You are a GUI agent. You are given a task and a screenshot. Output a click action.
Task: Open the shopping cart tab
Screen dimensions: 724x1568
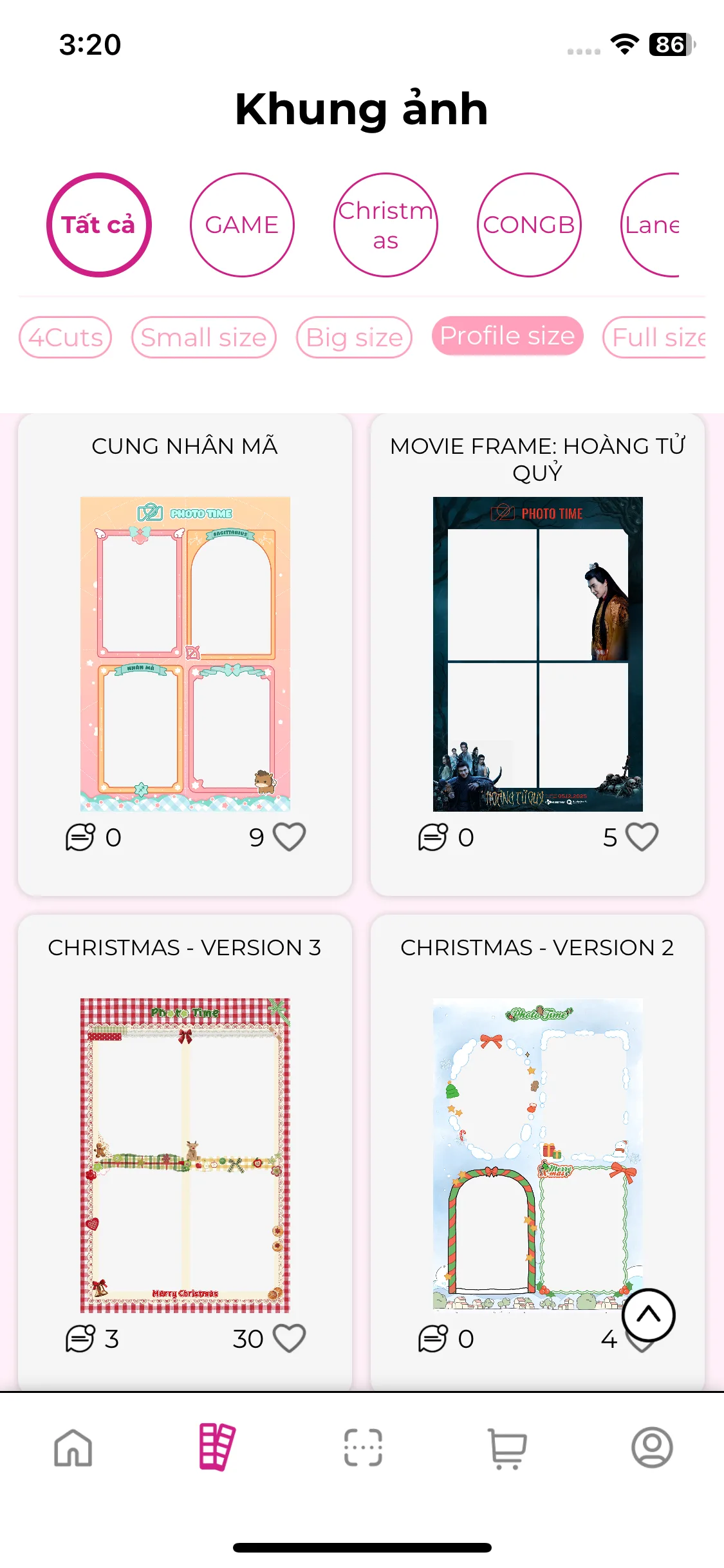507,1448
